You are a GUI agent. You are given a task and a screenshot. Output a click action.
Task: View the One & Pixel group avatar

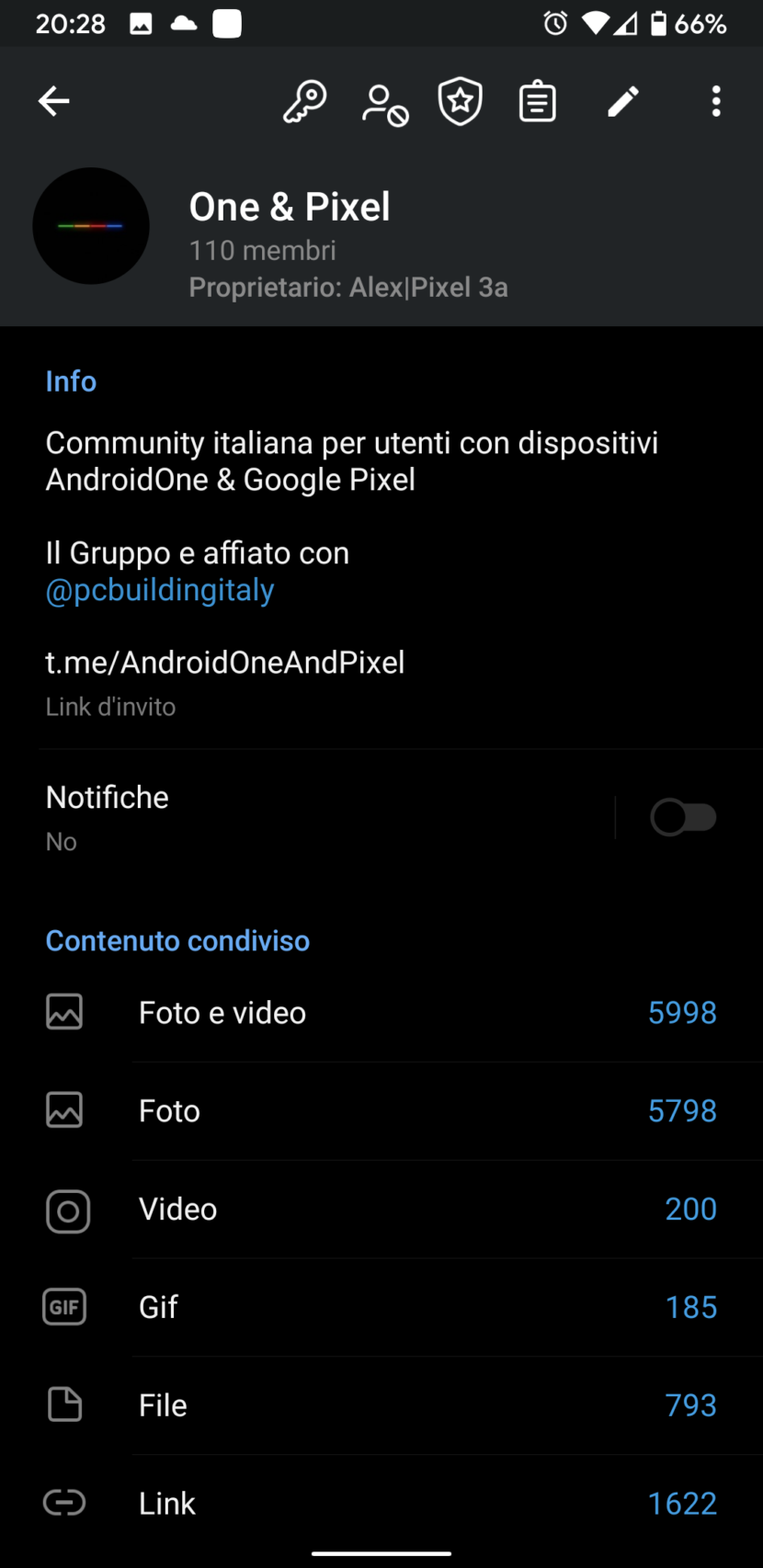click(91, 226)
